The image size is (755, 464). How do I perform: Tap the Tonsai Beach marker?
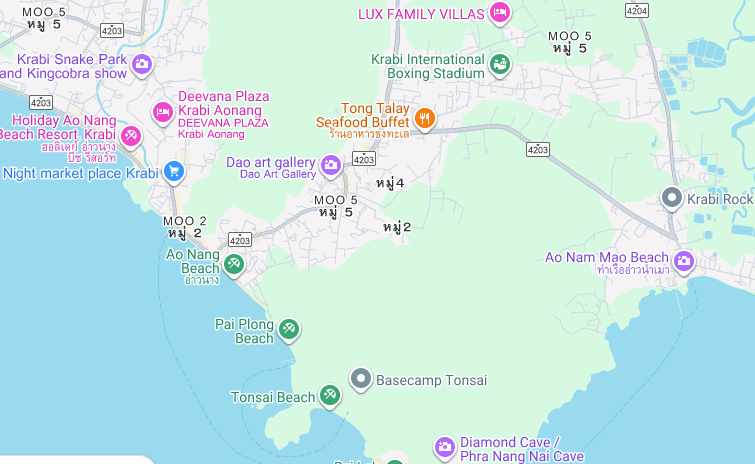329,396
